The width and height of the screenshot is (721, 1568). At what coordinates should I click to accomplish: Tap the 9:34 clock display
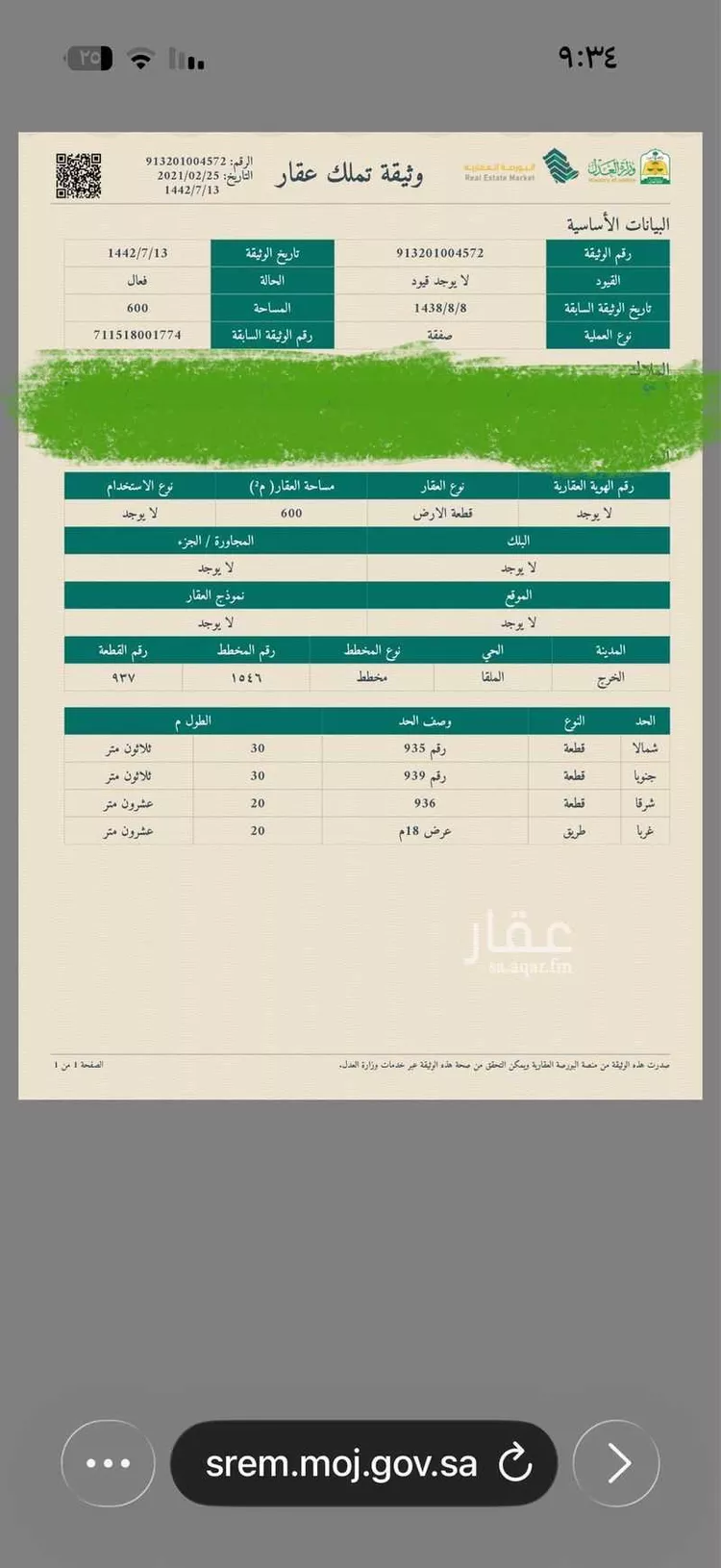pos(587,58)
